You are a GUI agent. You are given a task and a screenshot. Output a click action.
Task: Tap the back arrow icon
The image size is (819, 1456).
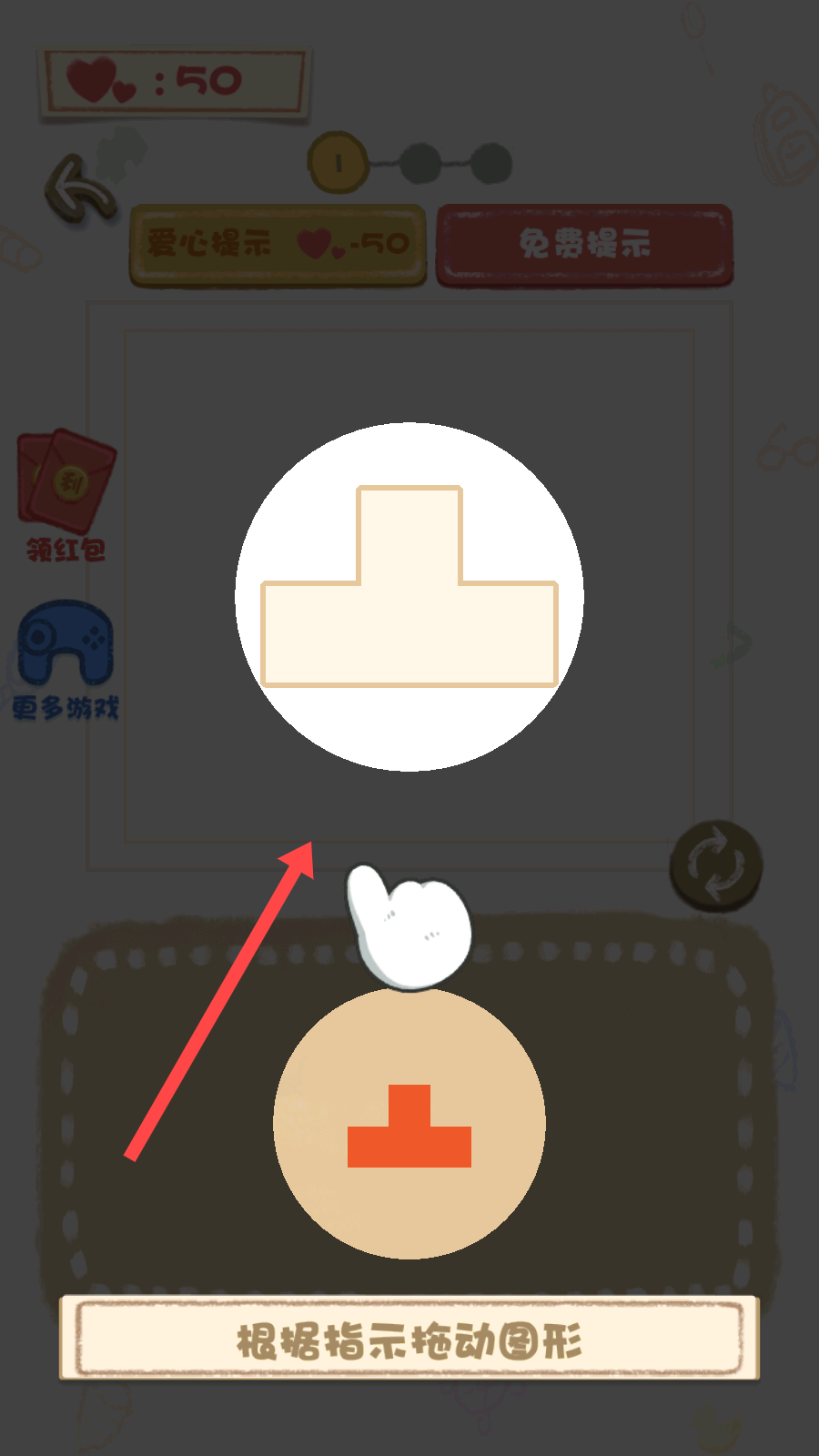pyautogui.click(x=80, y=189)
